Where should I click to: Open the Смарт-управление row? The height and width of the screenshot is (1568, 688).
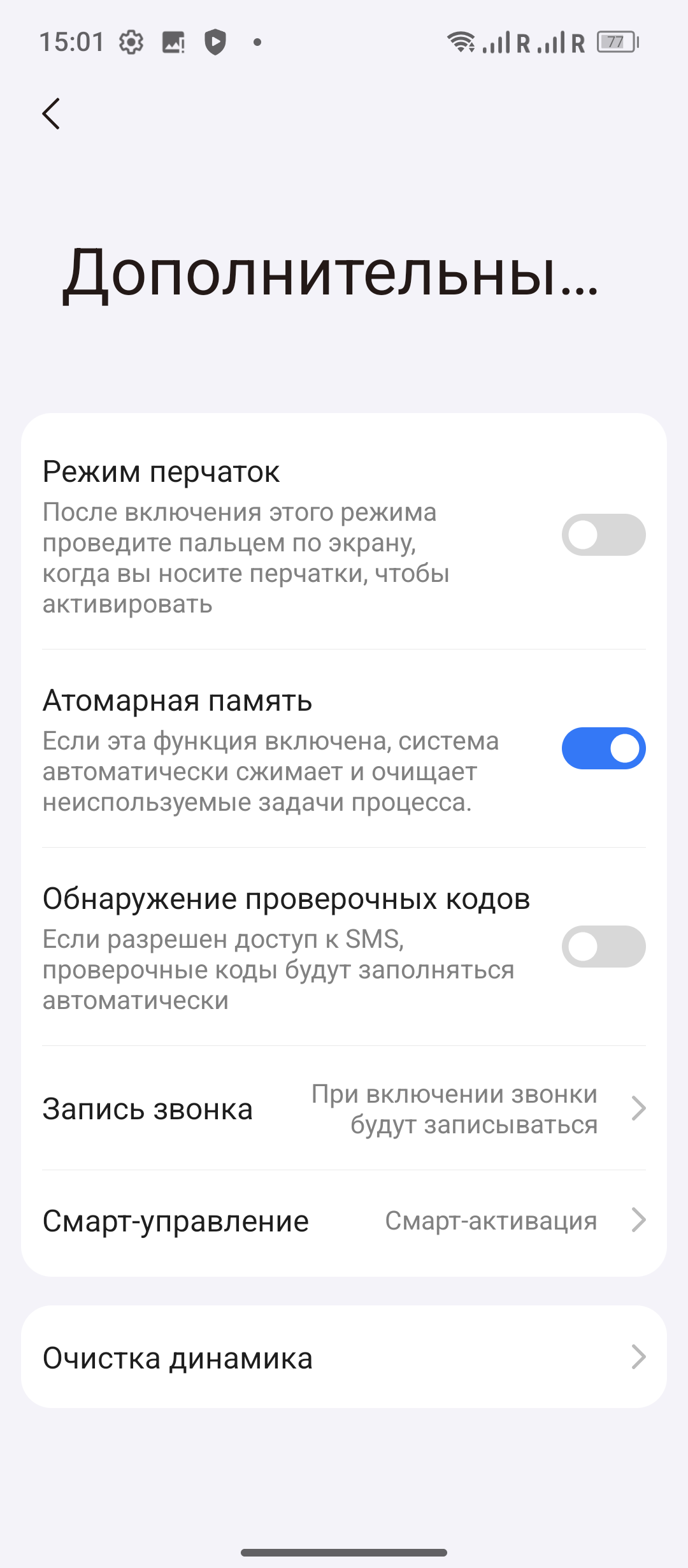click(344, 1221)
